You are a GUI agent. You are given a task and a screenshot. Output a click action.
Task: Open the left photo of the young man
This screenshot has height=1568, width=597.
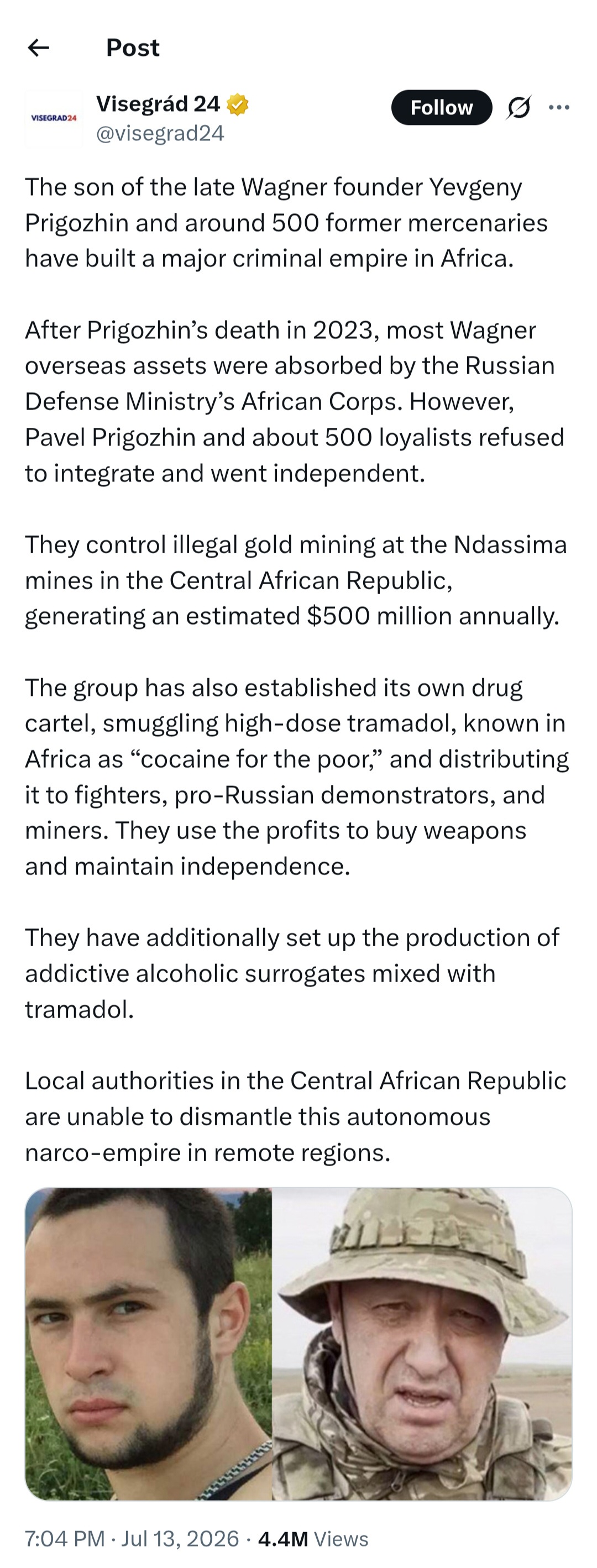[x=149, y=1344]
